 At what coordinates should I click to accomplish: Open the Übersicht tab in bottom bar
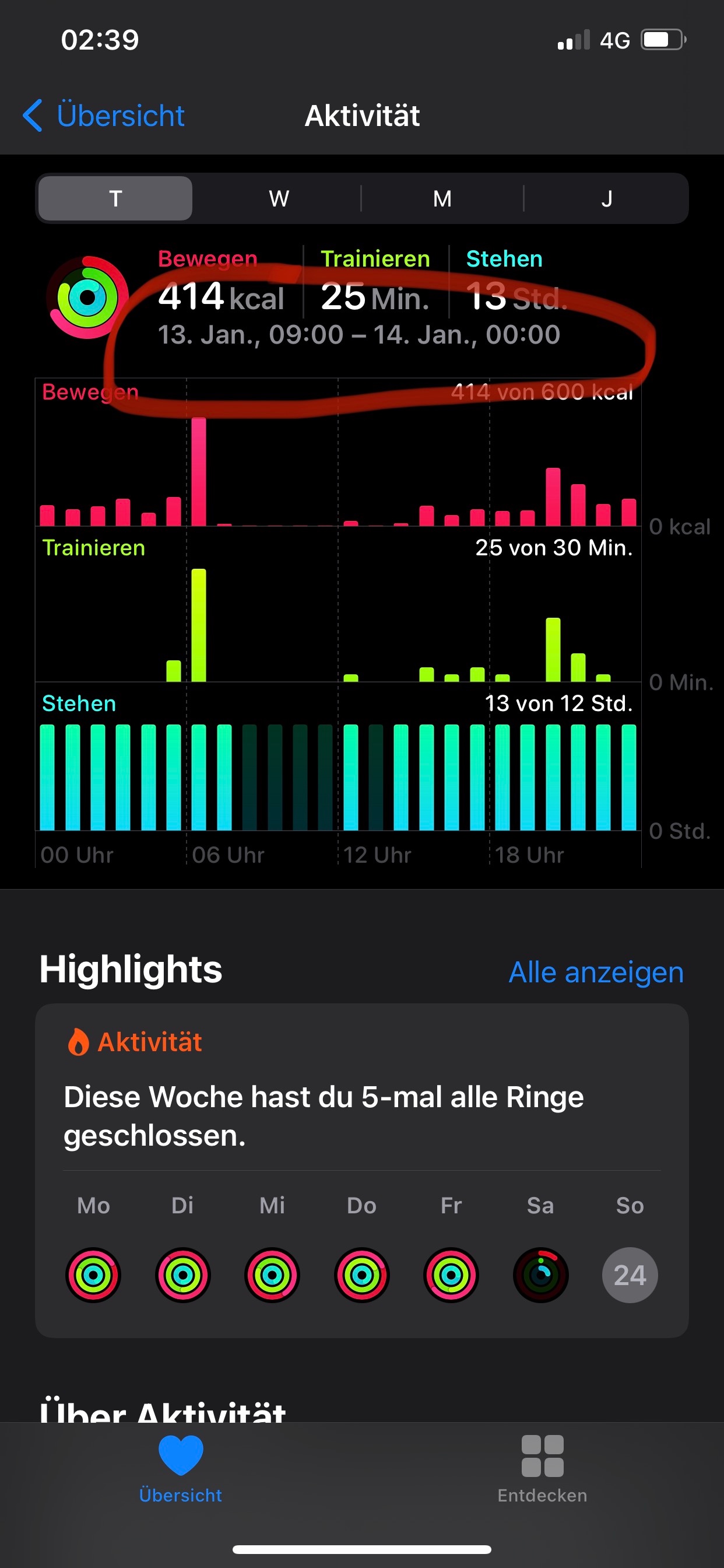tap(181, 1468)
